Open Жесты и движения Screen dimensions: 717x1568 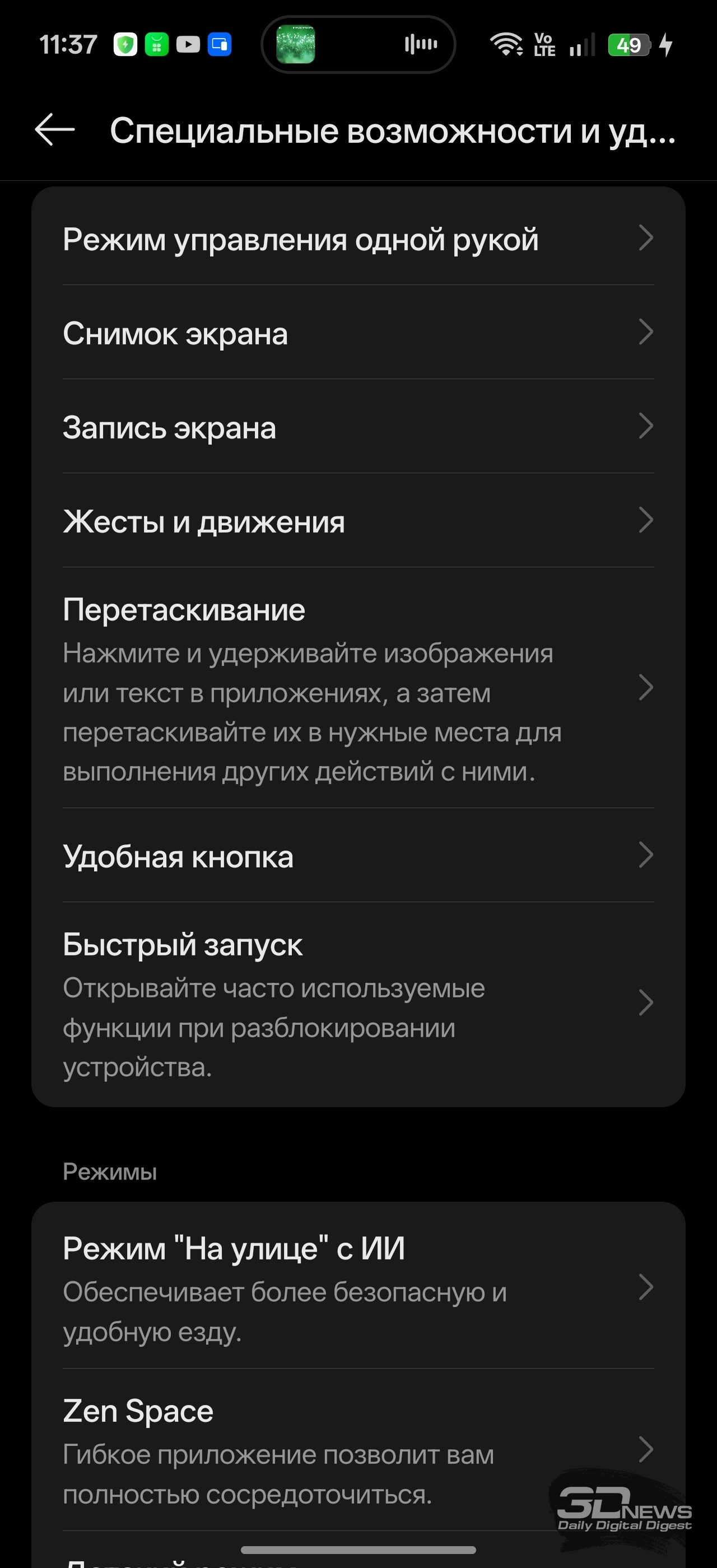(358, 521)
